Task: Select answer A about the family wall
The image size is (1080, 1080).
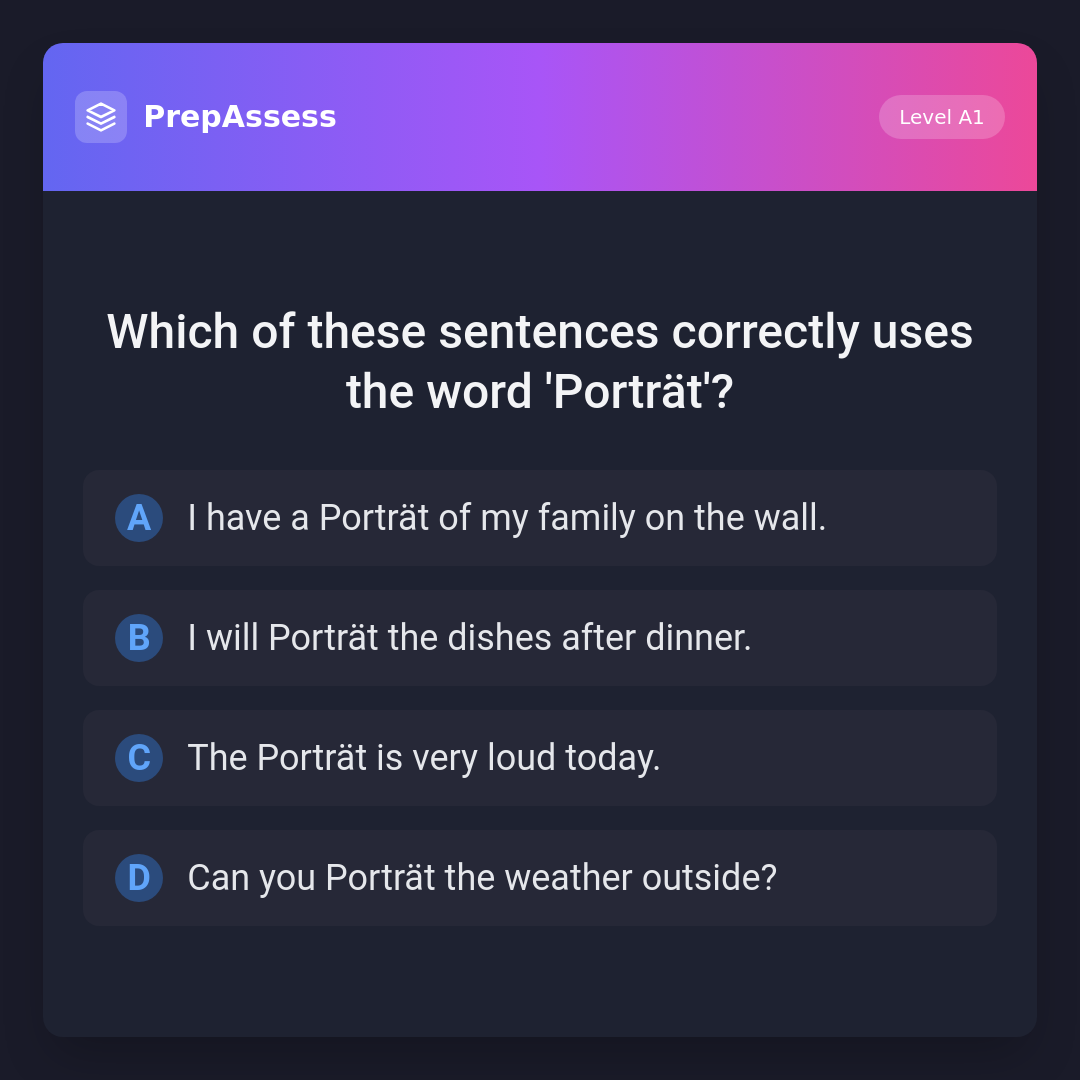Action: point(540,518)
